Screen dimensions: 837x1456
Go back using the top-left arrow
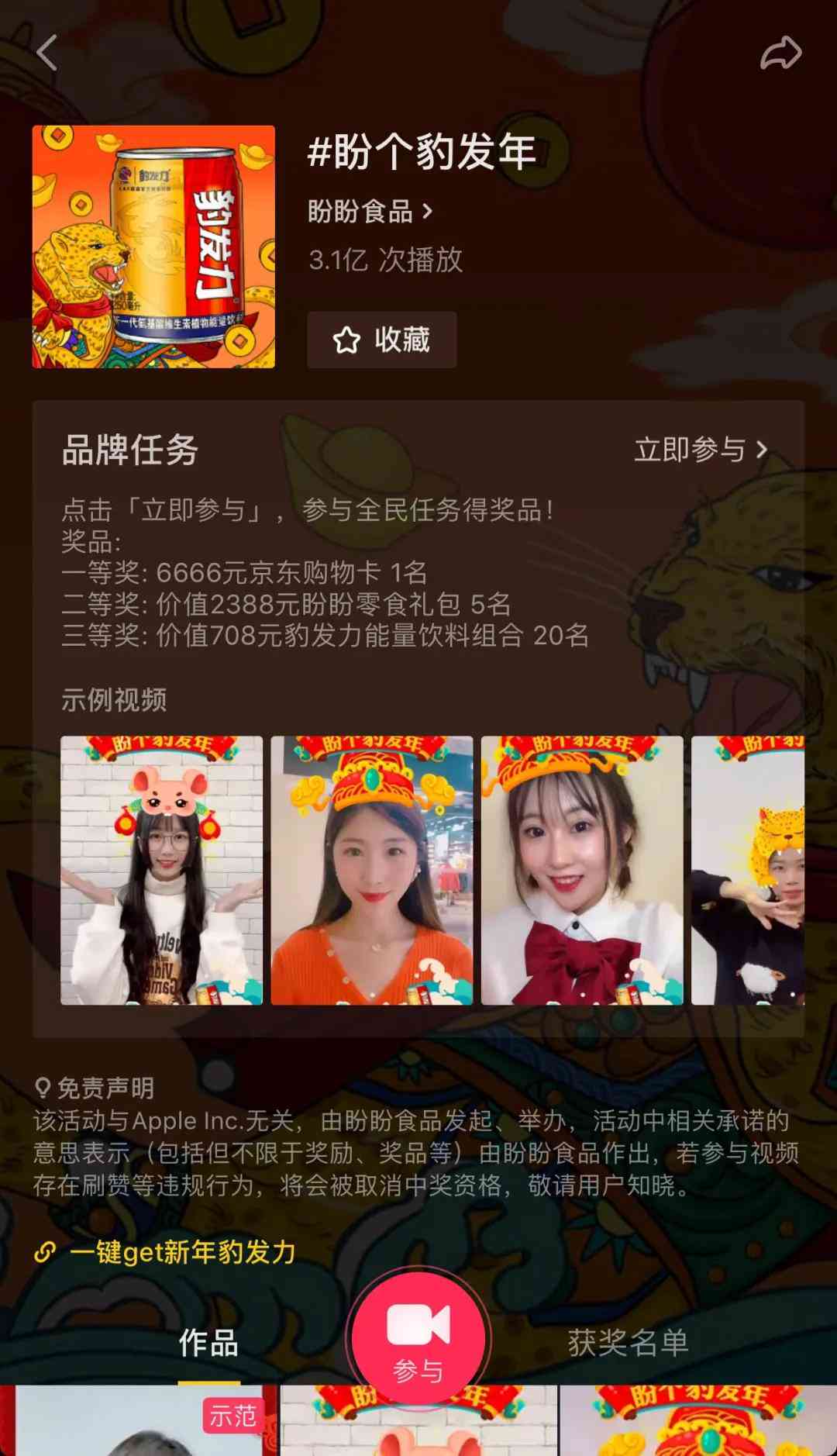click(47, 53)
